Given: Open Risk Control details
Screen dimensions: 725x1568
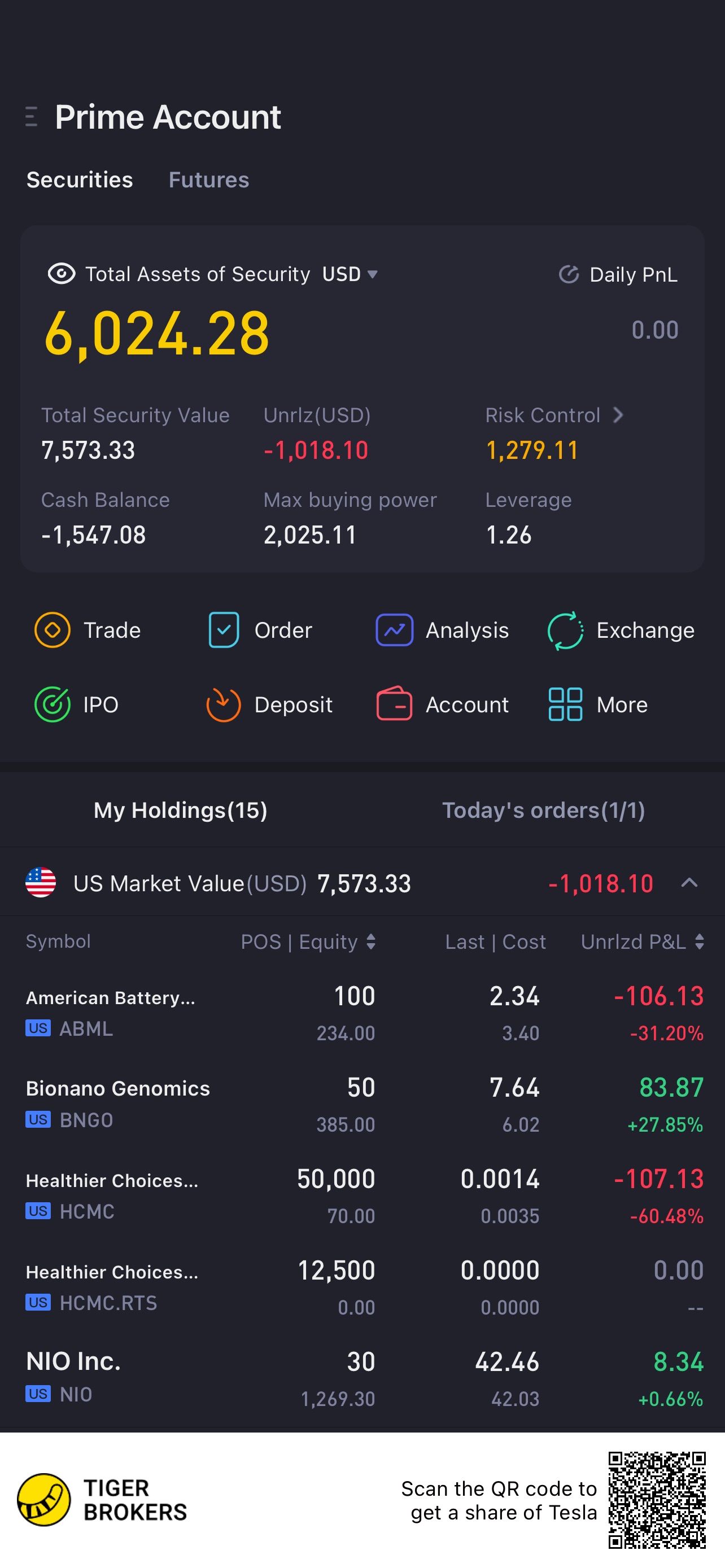Looking at the screenshot, I should (x=554, y=415).
